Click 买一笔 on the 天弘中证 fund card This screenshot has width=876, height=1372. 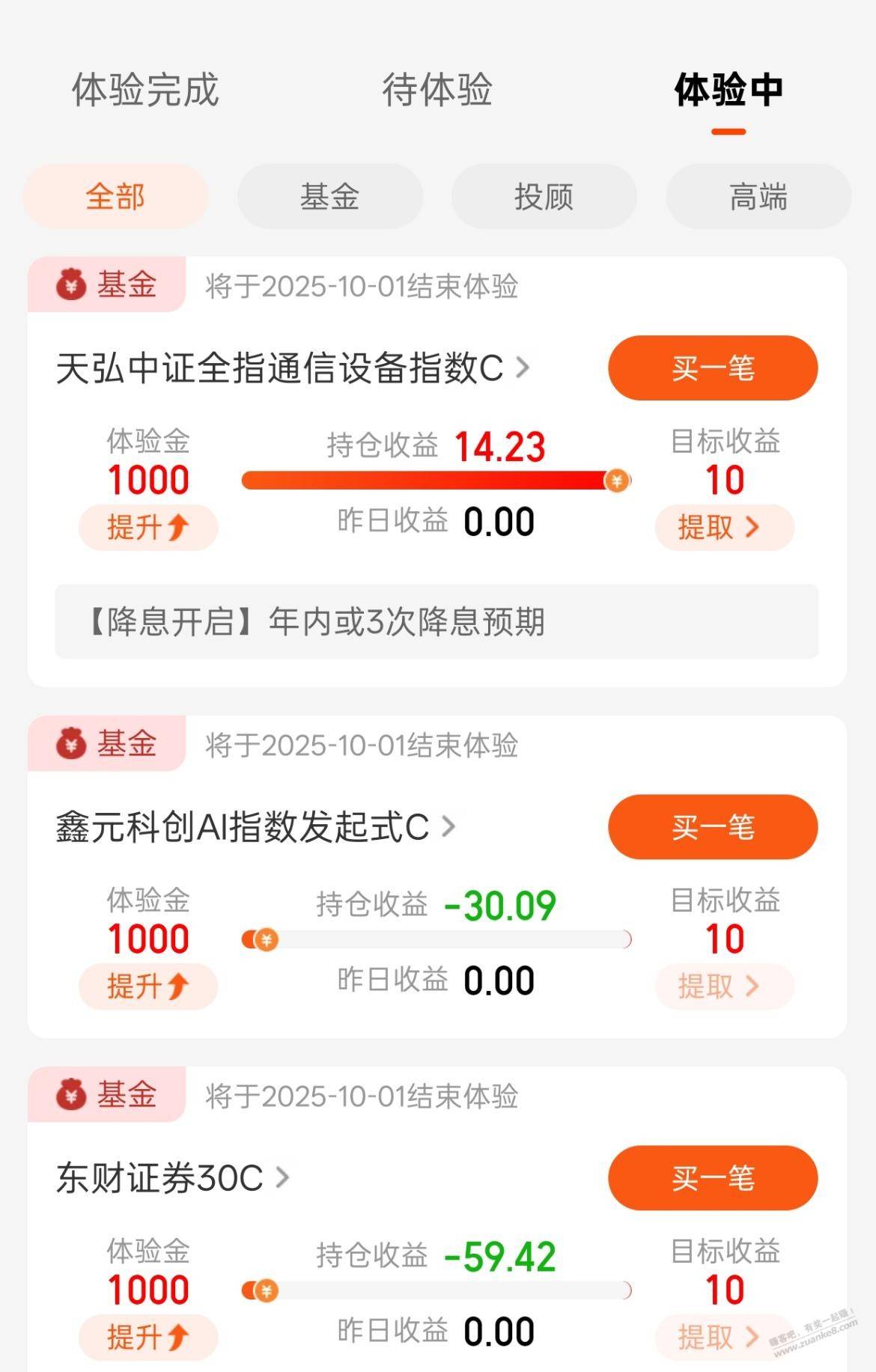[714, 368]
